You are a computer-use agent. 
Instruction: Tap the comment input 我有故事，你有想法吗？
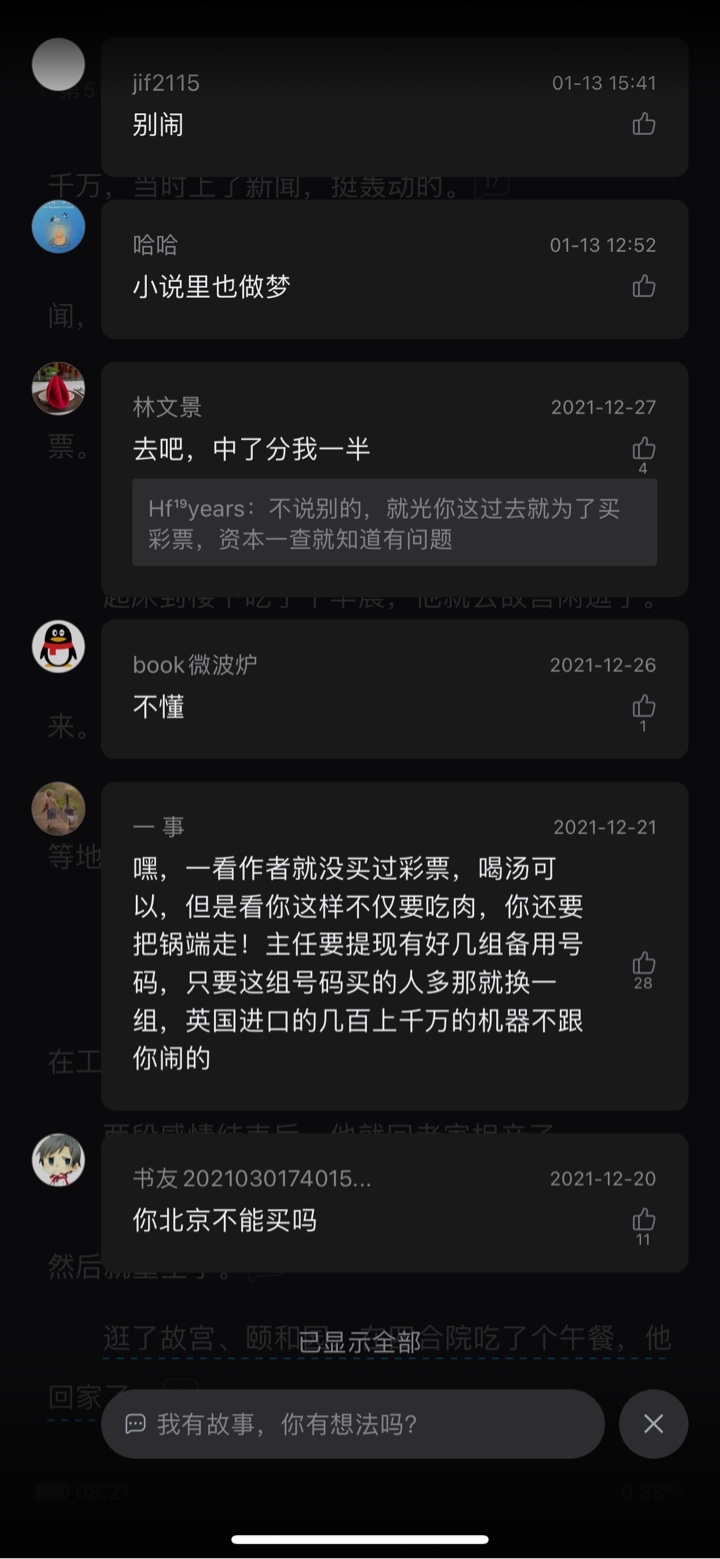(x=352, y=1424)
